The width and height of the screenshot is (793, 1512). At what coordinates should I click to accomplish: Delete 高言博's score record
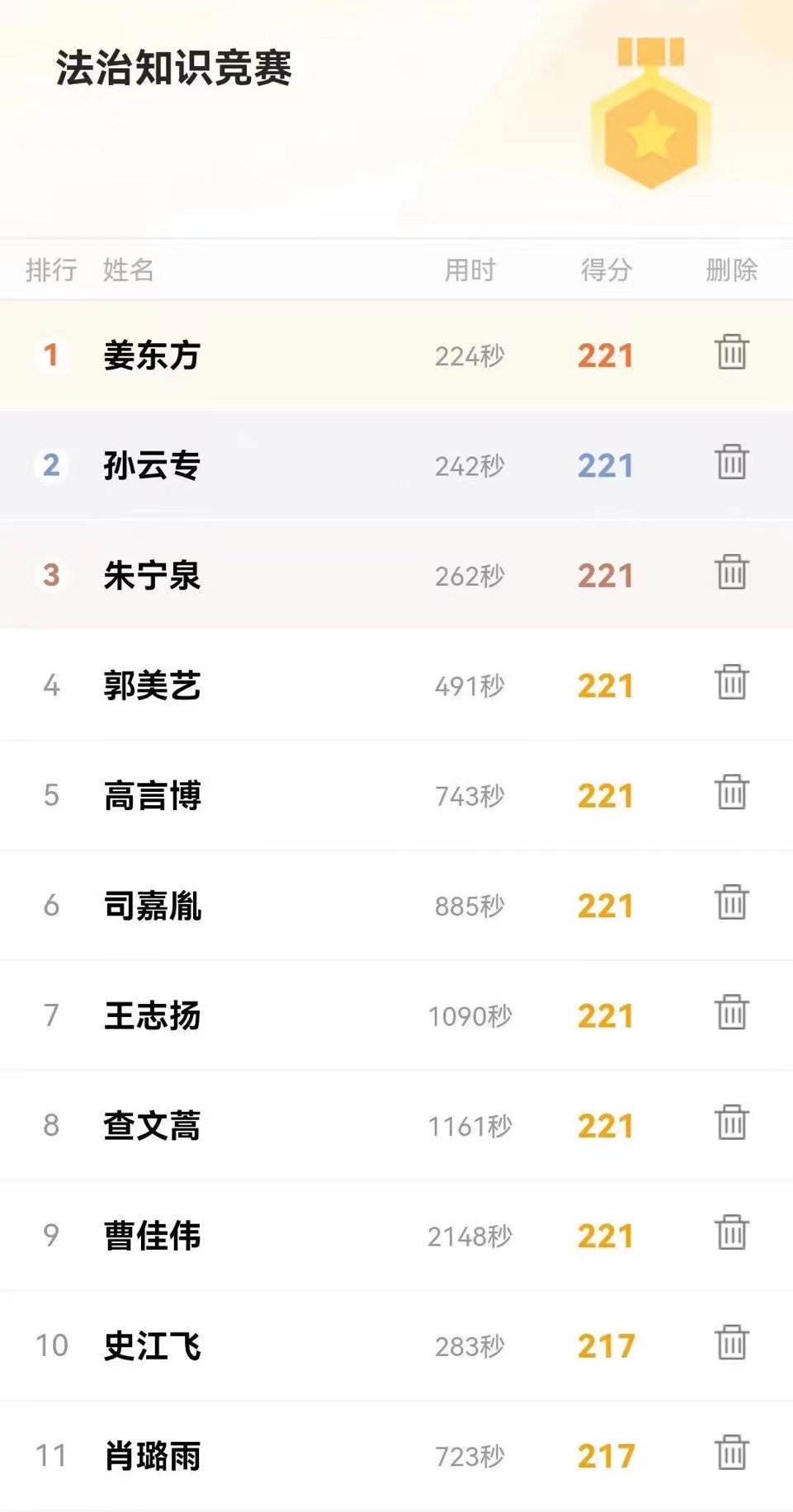[732, 792]
